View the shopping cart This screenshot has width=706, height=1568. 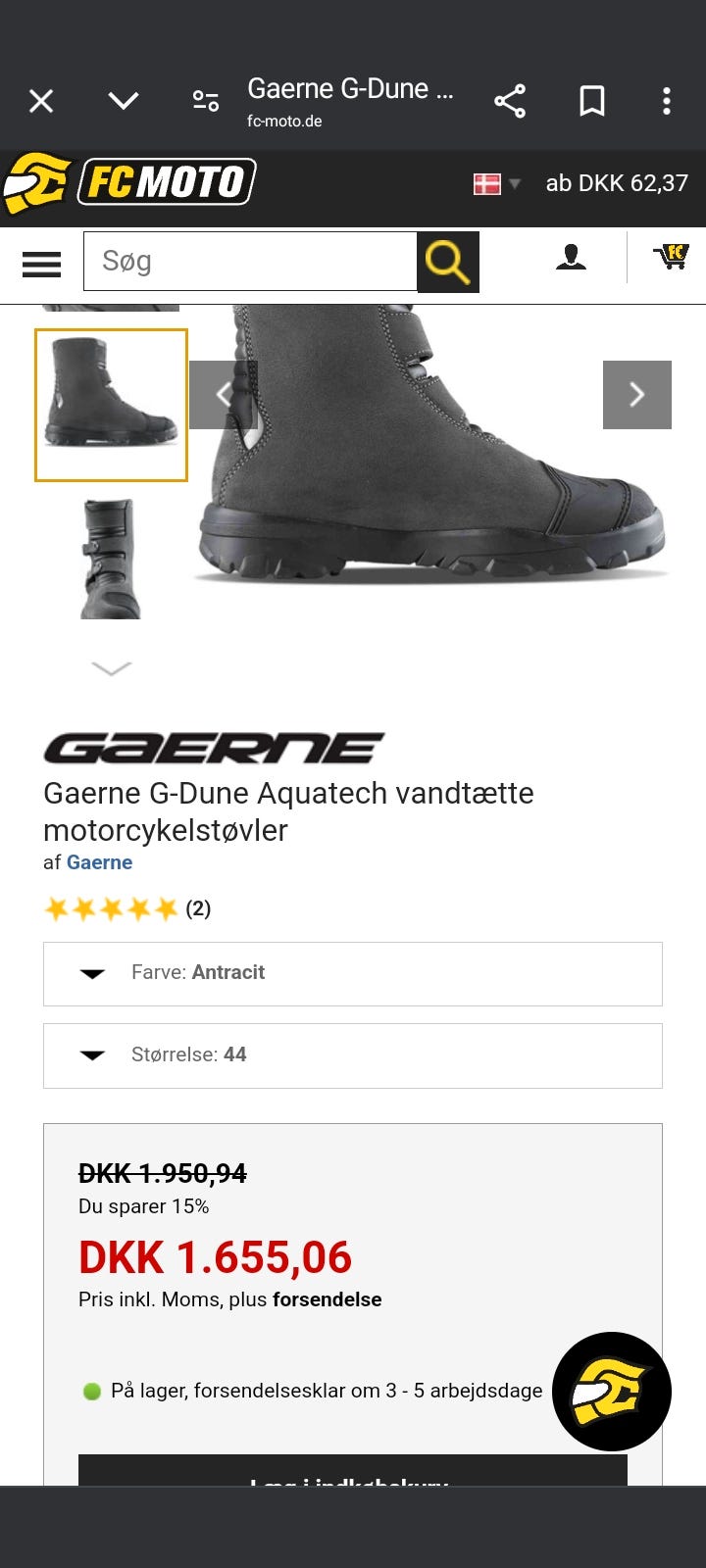tap(672, 258)
